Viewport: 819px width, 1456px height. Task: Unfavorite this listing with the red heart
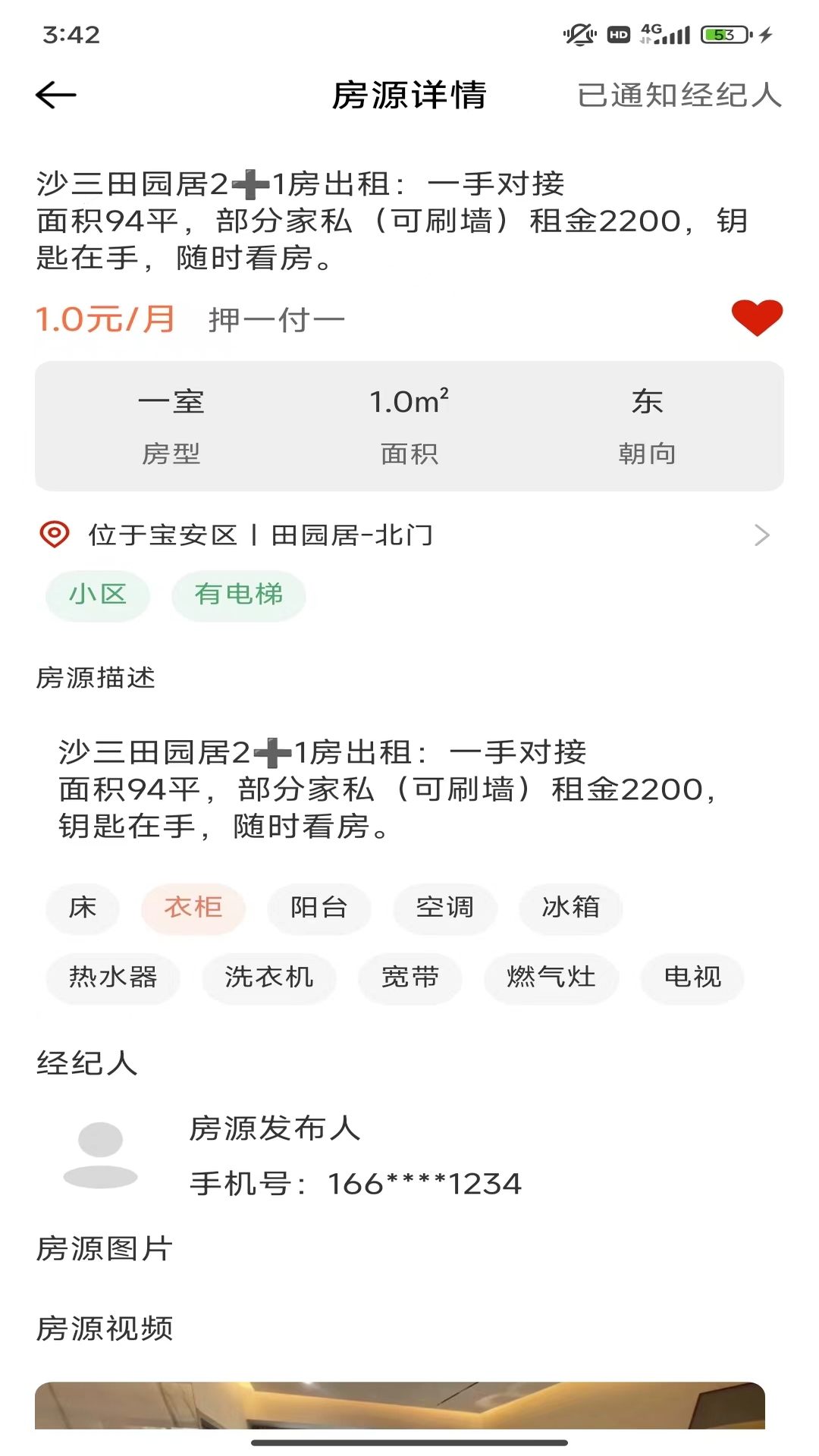[756, 318]
